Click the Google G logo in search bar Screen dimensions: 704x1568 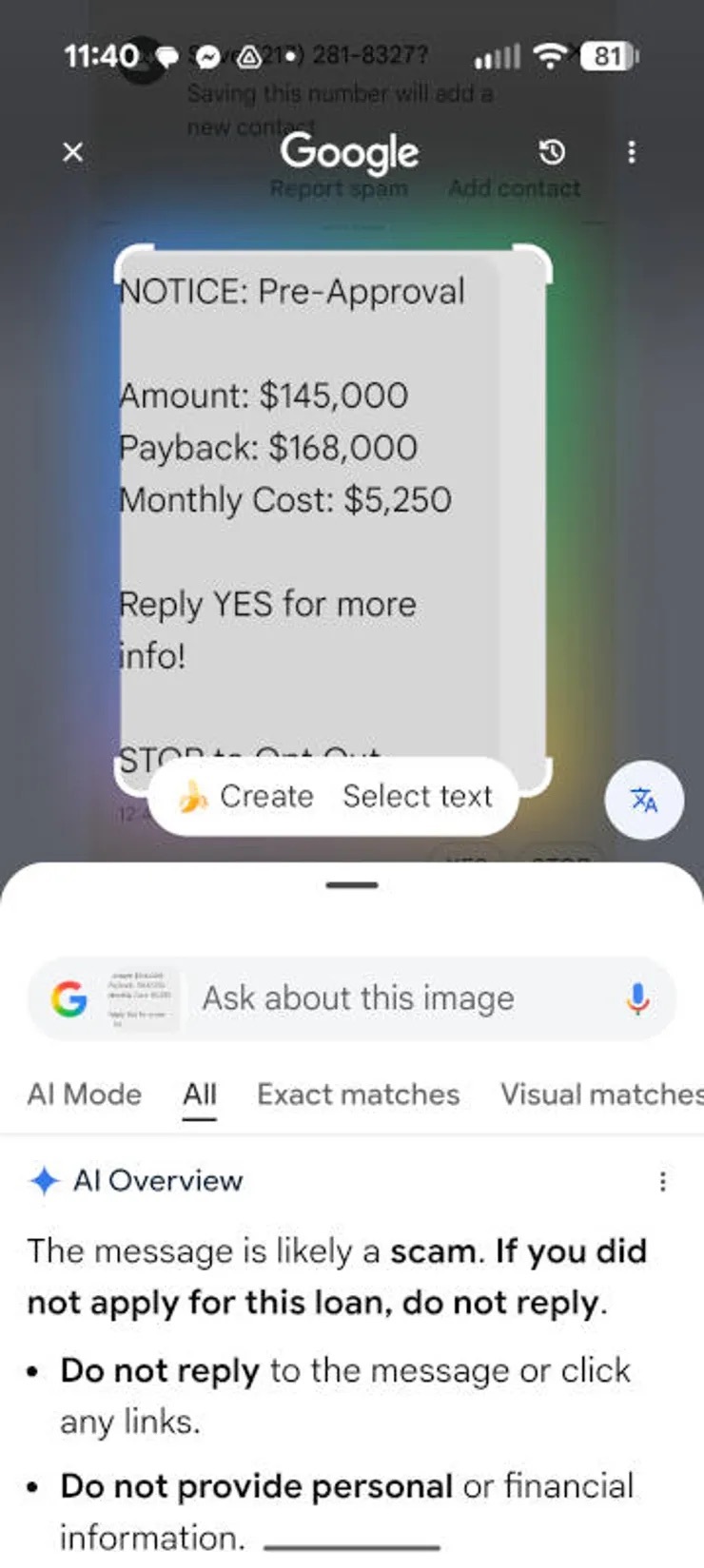pos(68,998)
